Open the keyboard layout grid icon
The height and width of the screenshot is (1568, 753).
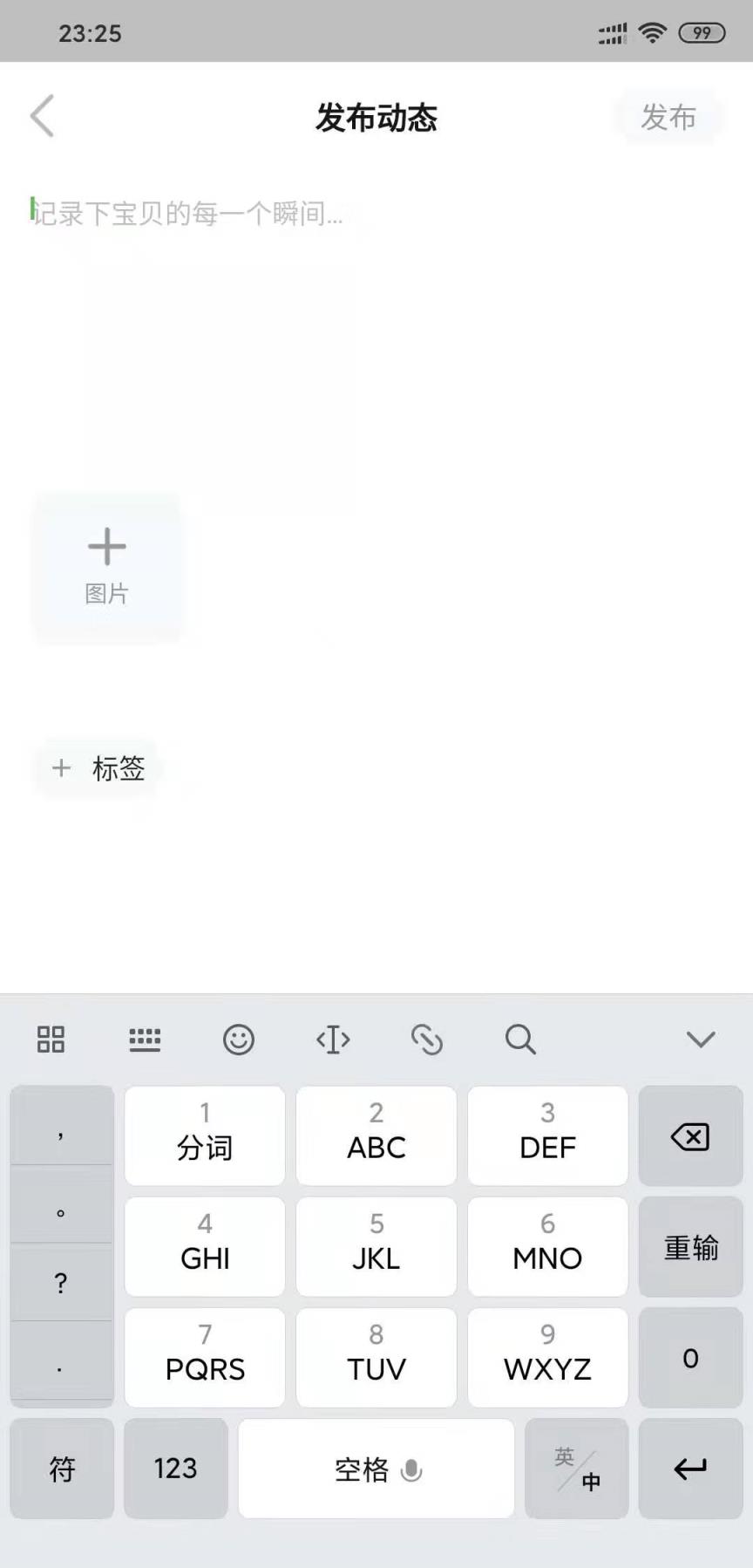(x=50, y=1040)
